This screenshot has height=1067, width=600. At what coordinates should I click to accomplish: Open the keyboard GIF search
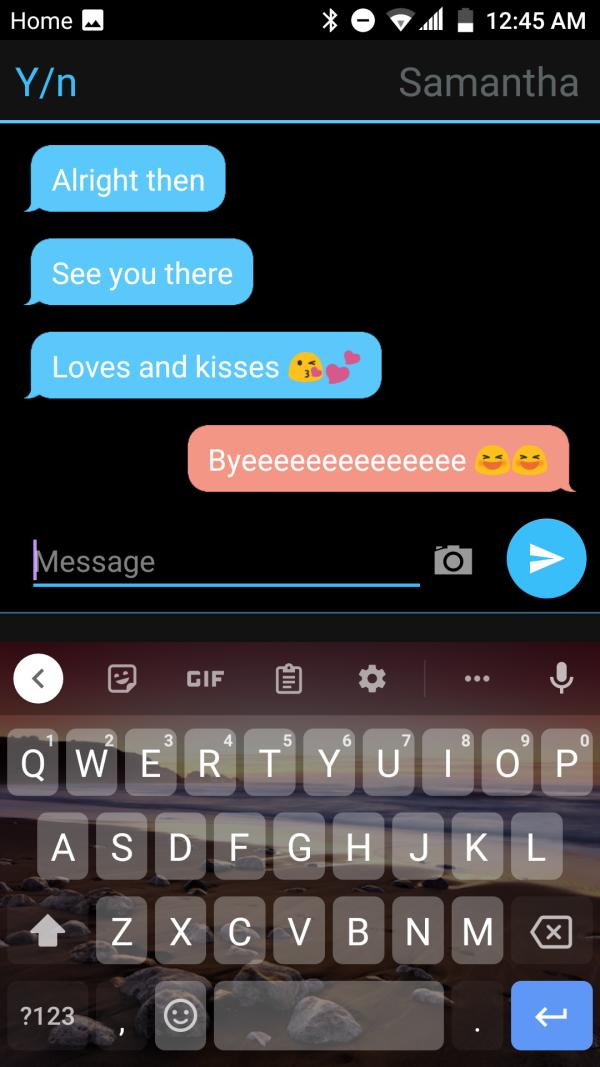pos(205,679)
